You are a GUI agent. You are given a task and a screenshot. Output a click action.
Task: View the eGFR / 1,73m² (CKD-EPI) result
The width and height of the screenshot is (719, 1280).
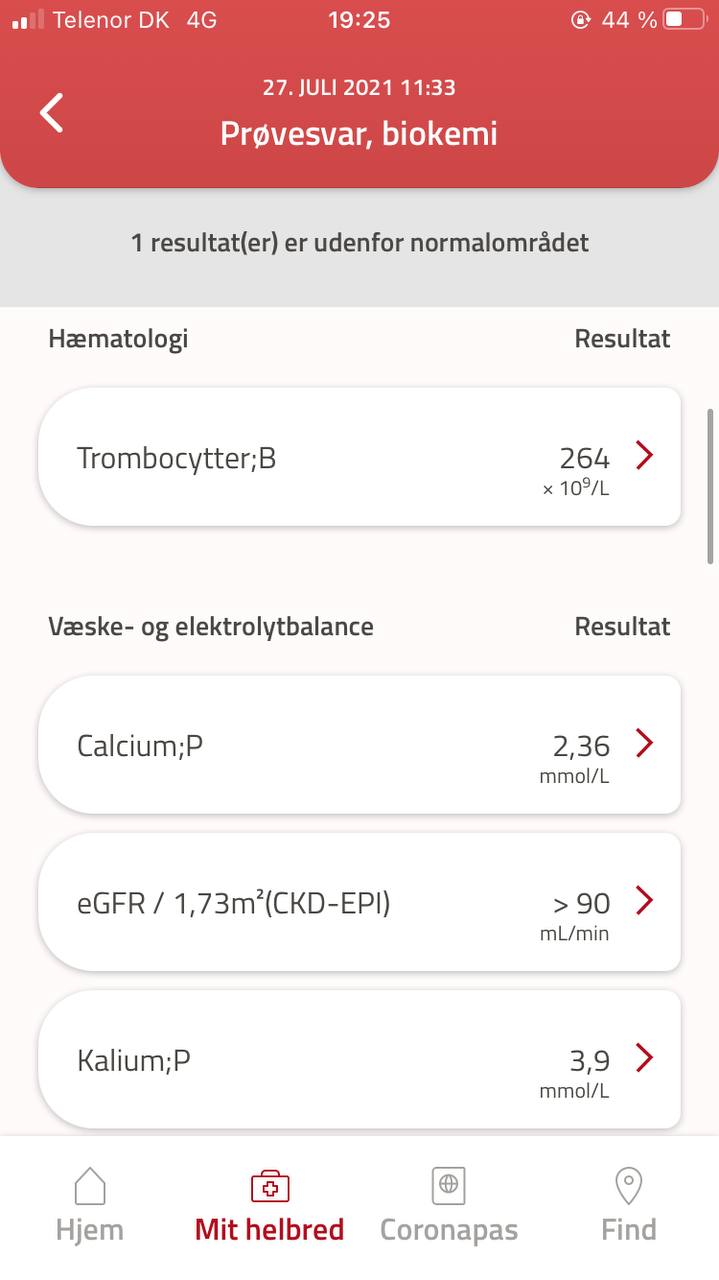tap(359, 902)
